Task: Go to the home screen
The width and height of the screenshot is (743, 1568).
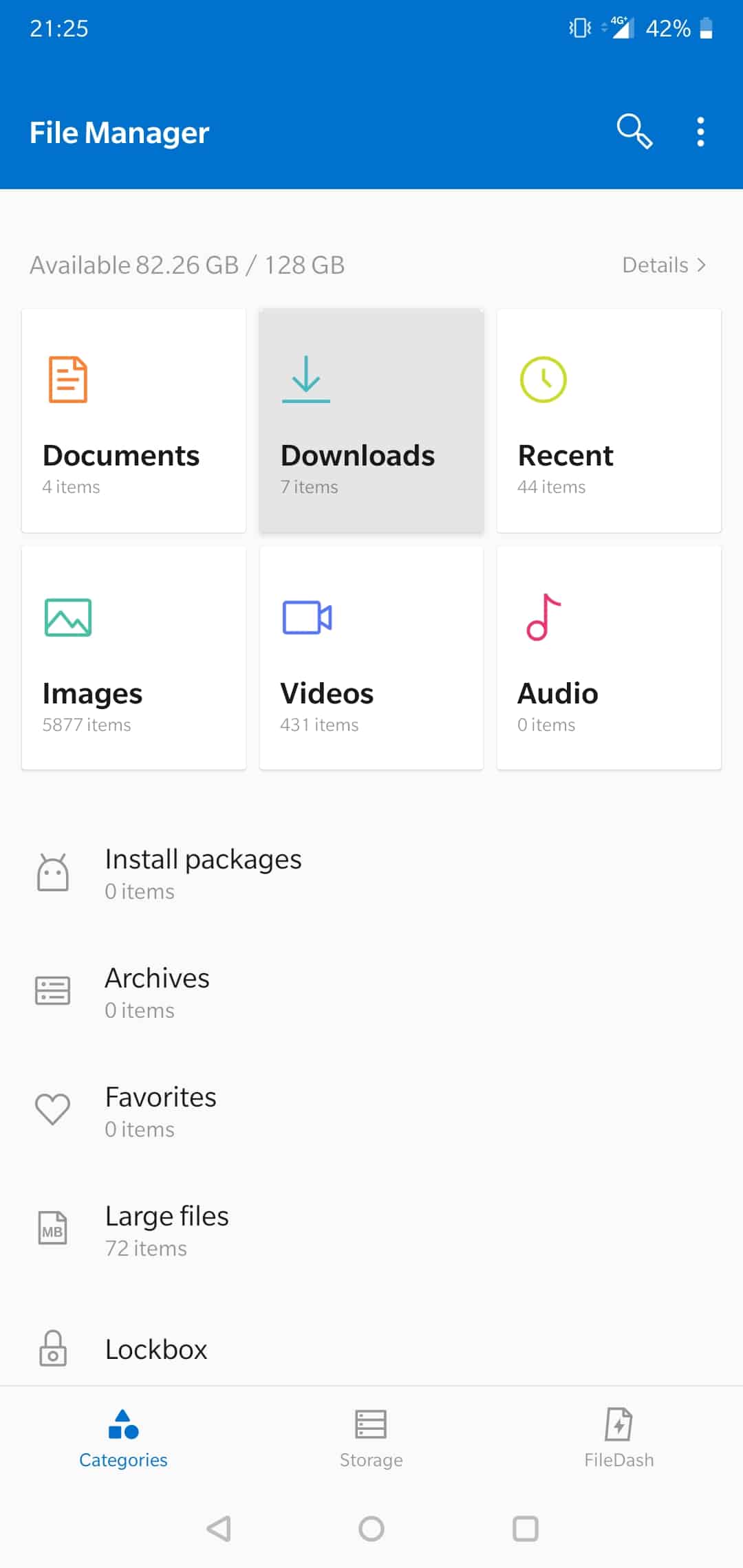Action: tap(371, 1529)
